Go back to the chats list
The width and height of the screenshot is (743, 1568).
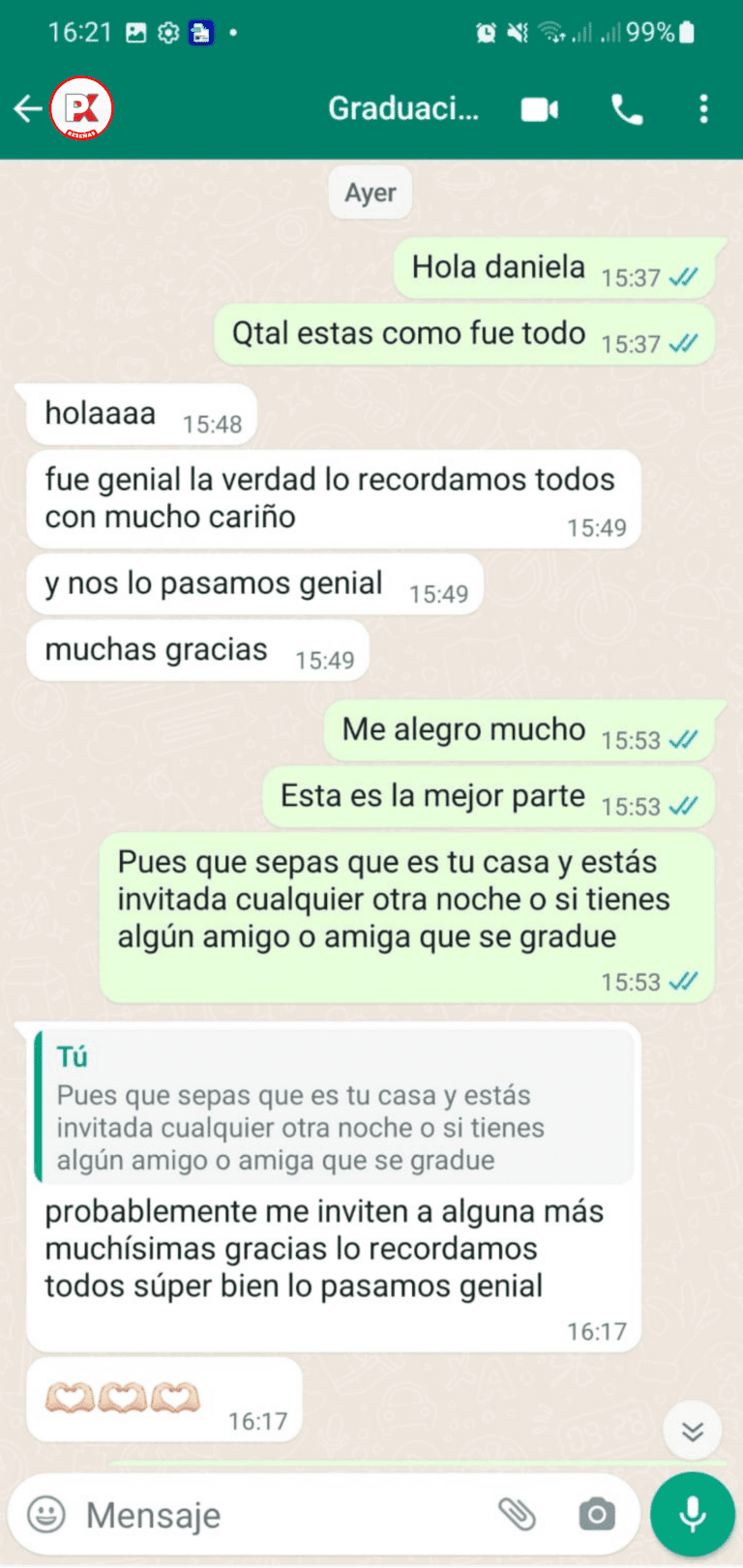pos(27,109)
